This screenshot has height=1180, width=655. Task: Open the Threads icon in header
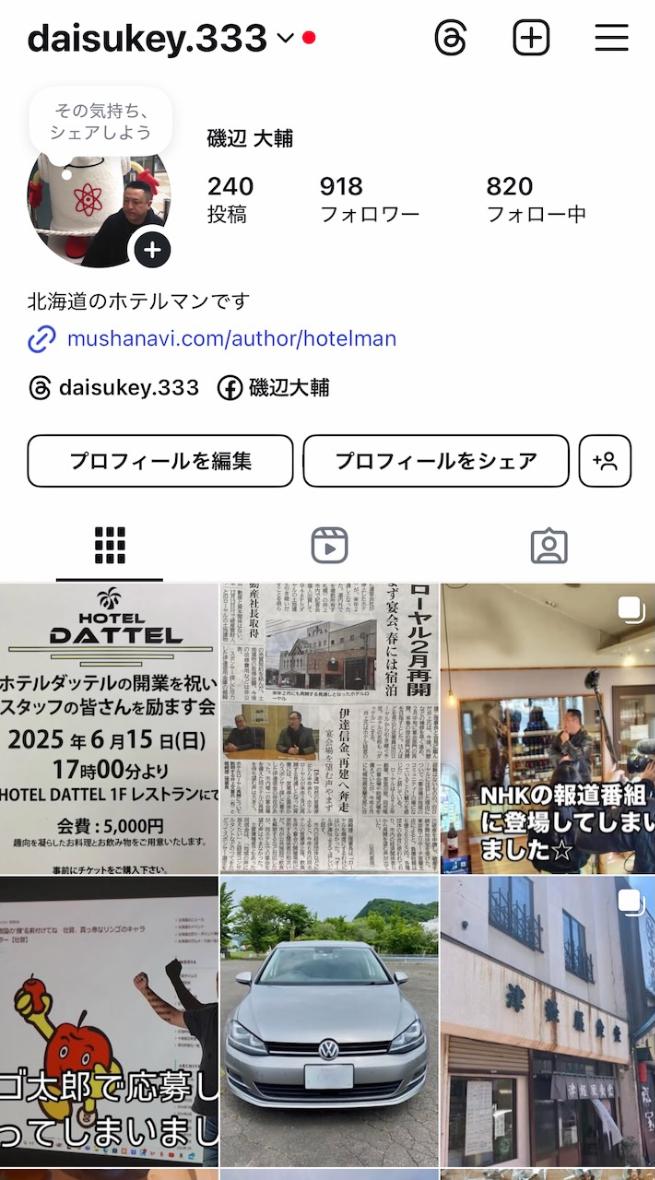[x=451, y=38]
